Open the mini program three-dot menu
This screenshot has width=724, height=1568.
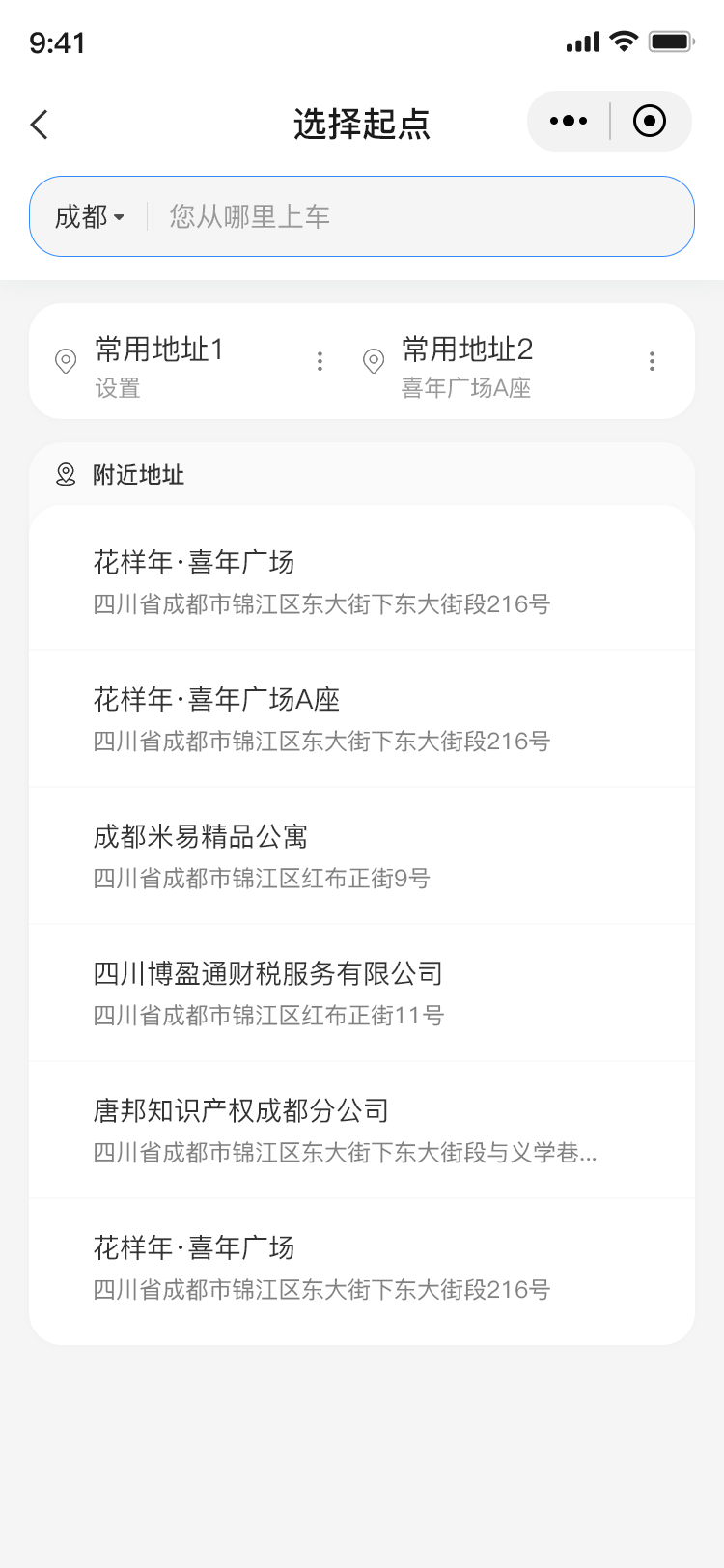(569, 122)
